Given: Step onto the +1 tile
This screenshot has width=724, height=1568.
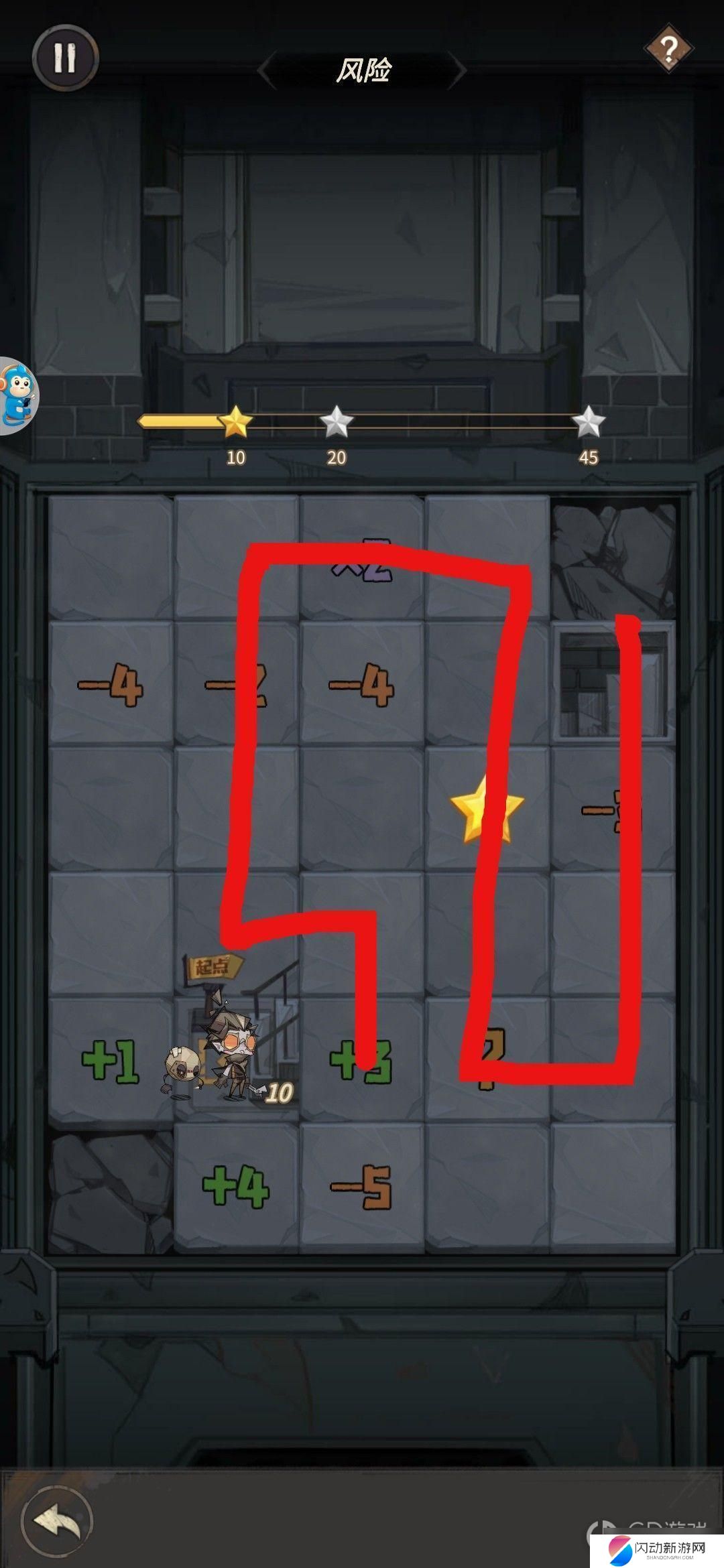Looking at the screenshot, I should 110,1061.
